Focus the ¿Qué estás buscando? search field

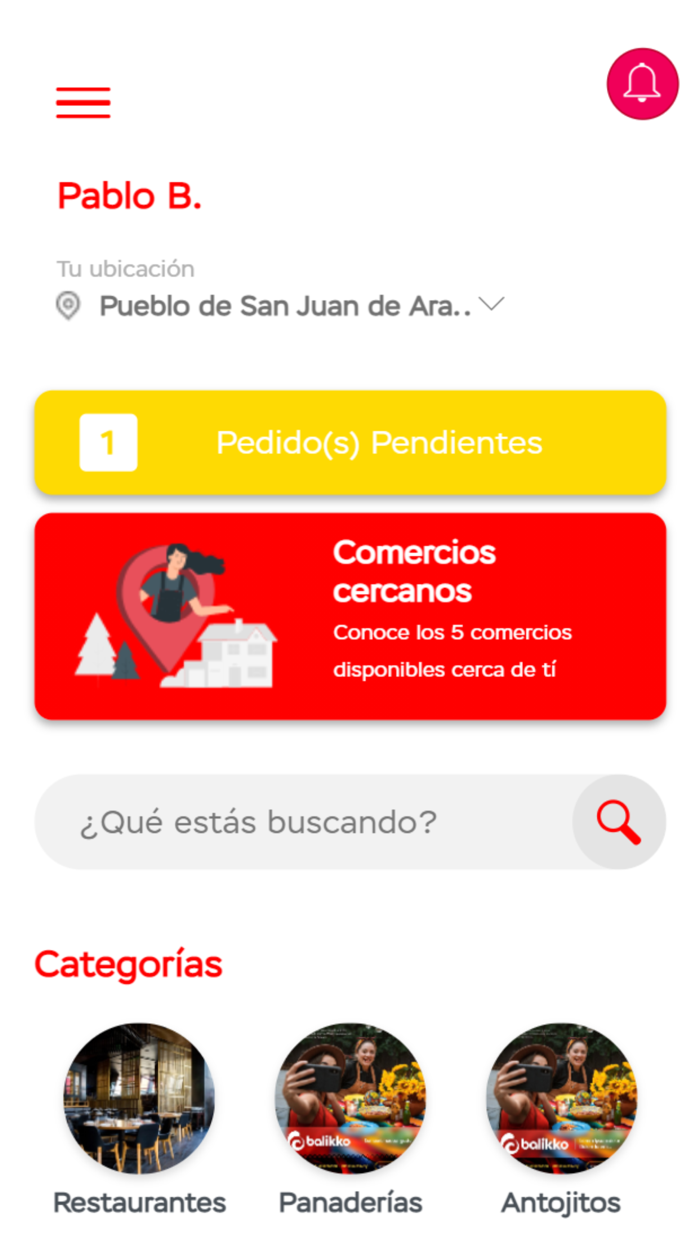pos(300,822)
